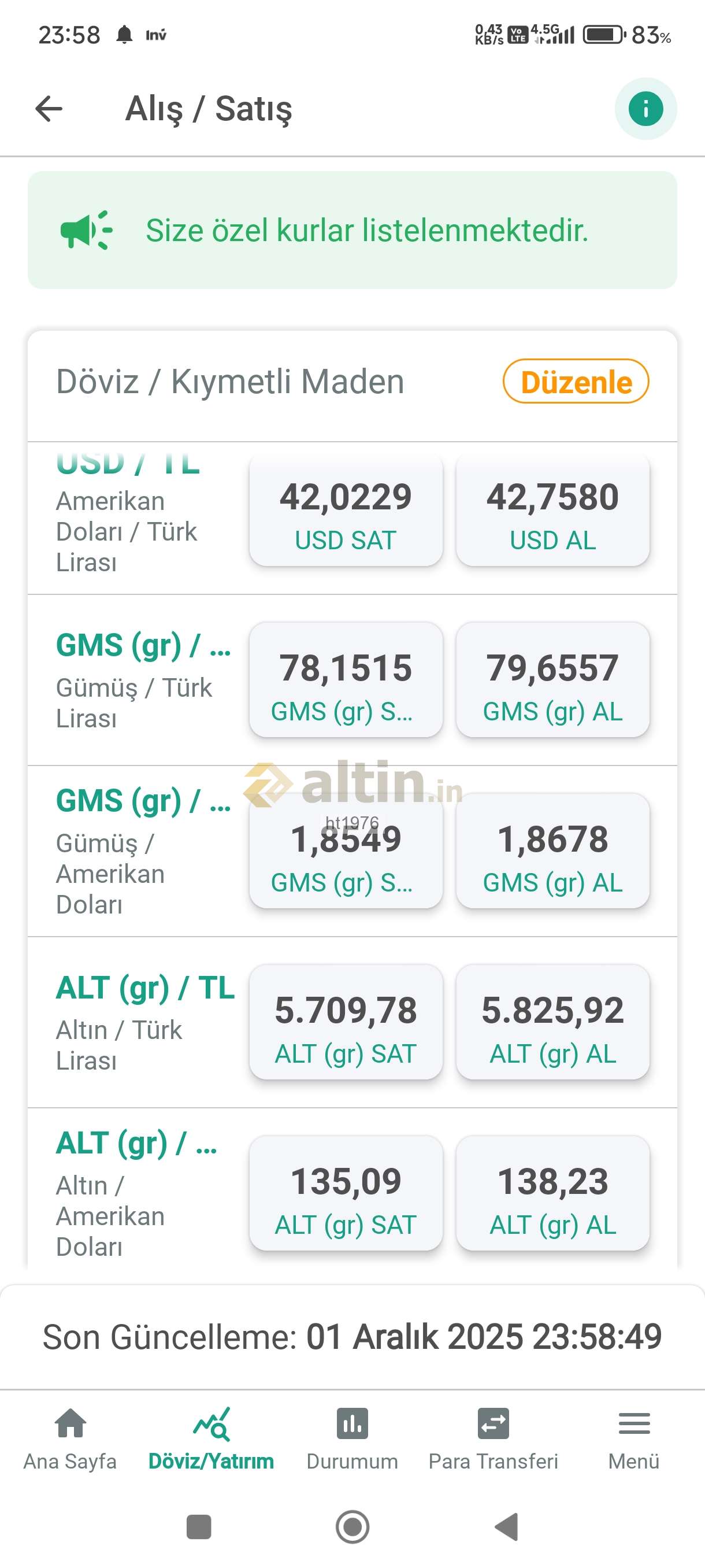The width and height of the screenshot is (705, 1568).
Task: Go to the Para Transferi tab
Action: [x=493, y=1439]
